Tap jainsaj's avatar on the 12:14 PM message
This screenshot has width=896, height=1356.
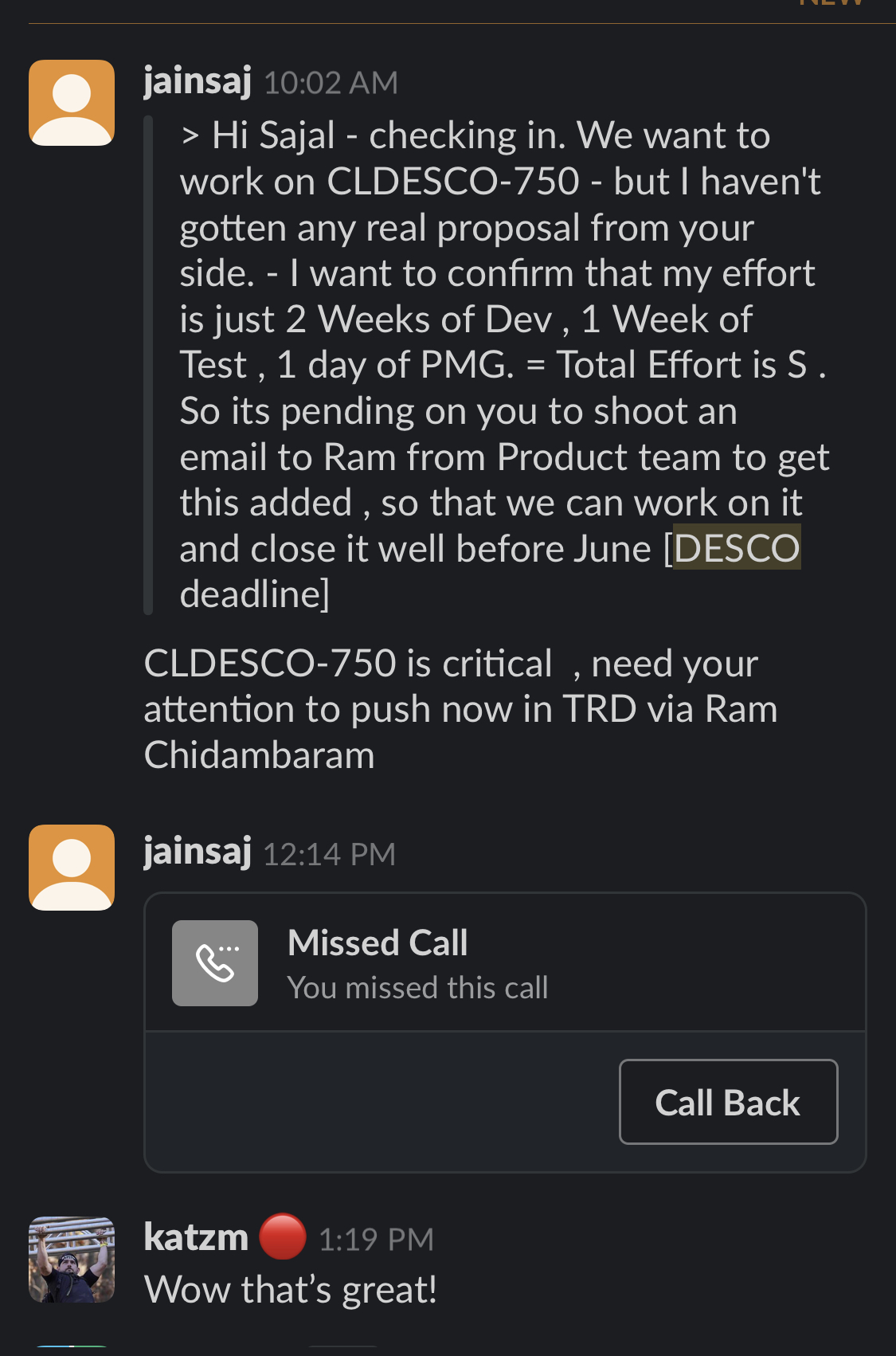point(72,867)
